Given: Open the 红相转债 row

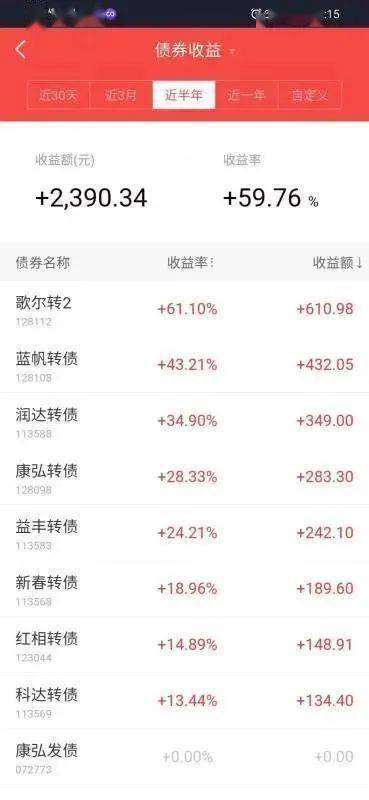Looking at the screenshot, I should point(184,645).
